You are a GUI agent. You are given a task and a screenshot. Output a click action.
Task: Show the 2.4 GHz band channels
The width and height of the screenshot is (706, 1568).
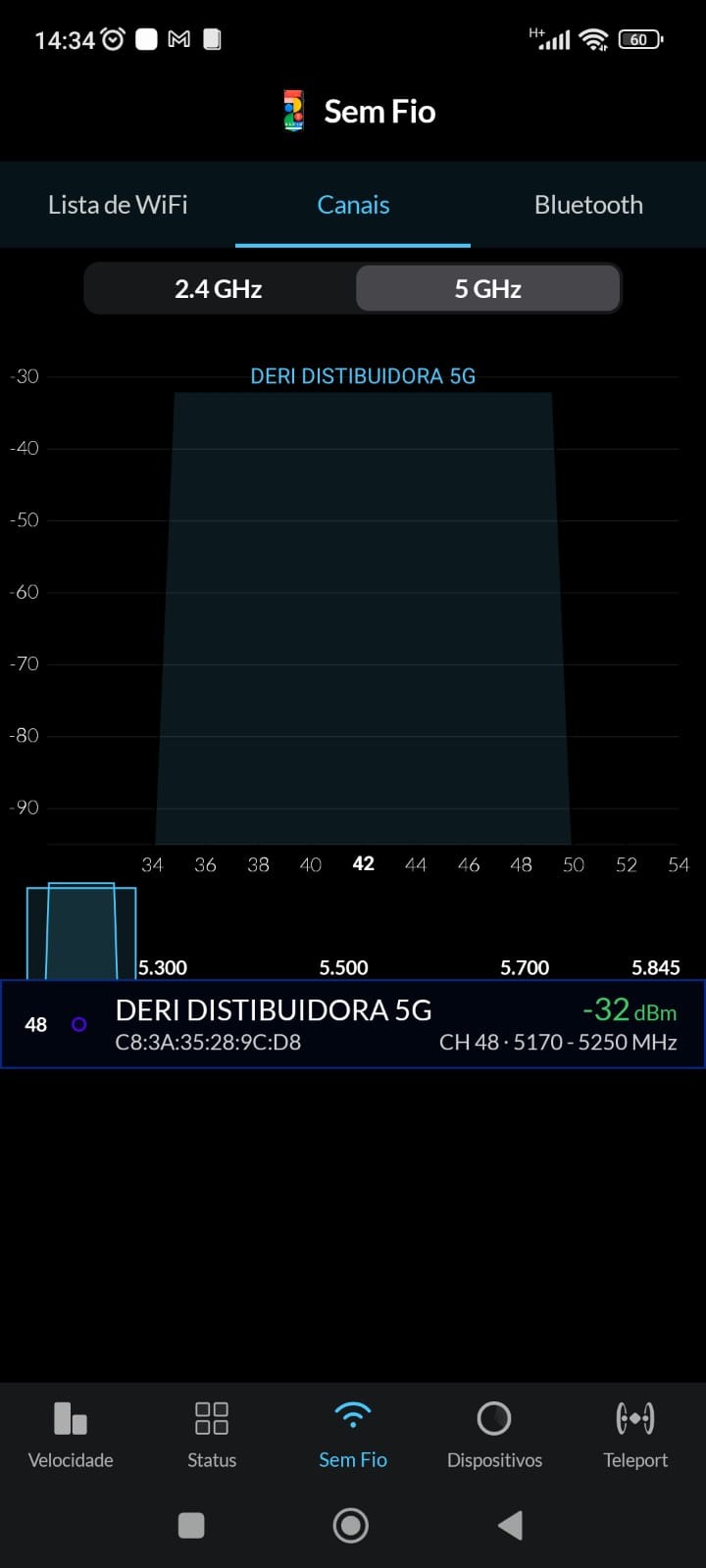tap(219, 289)
